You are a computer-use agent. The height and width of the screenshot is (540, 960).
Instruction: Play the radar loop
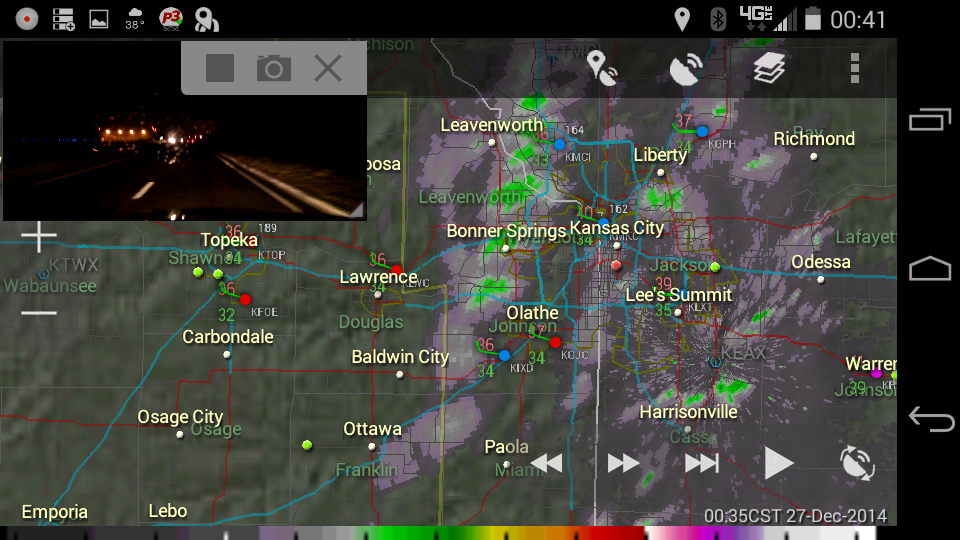[778, 463]
